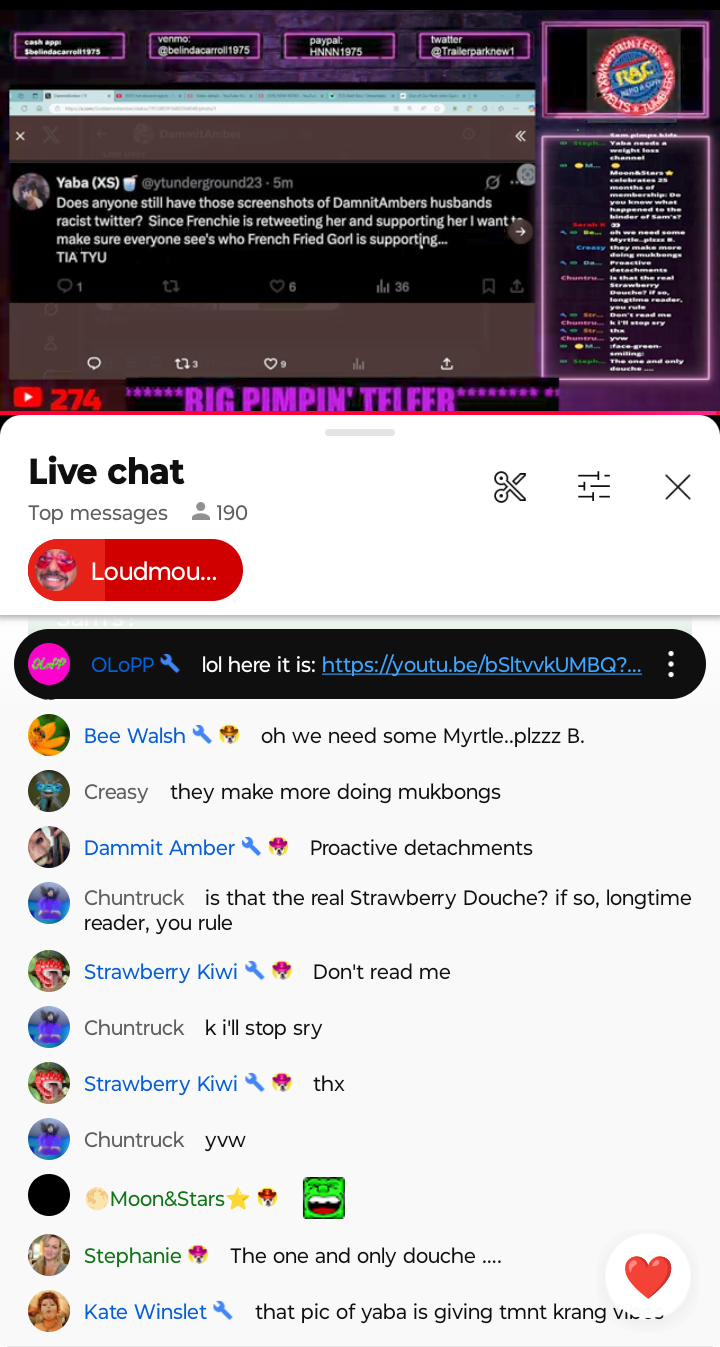Open the Loudmou... red Super Chat chip
Image resolution: width=720 pixels, height=1347 pixels.
tap(135, 571)
